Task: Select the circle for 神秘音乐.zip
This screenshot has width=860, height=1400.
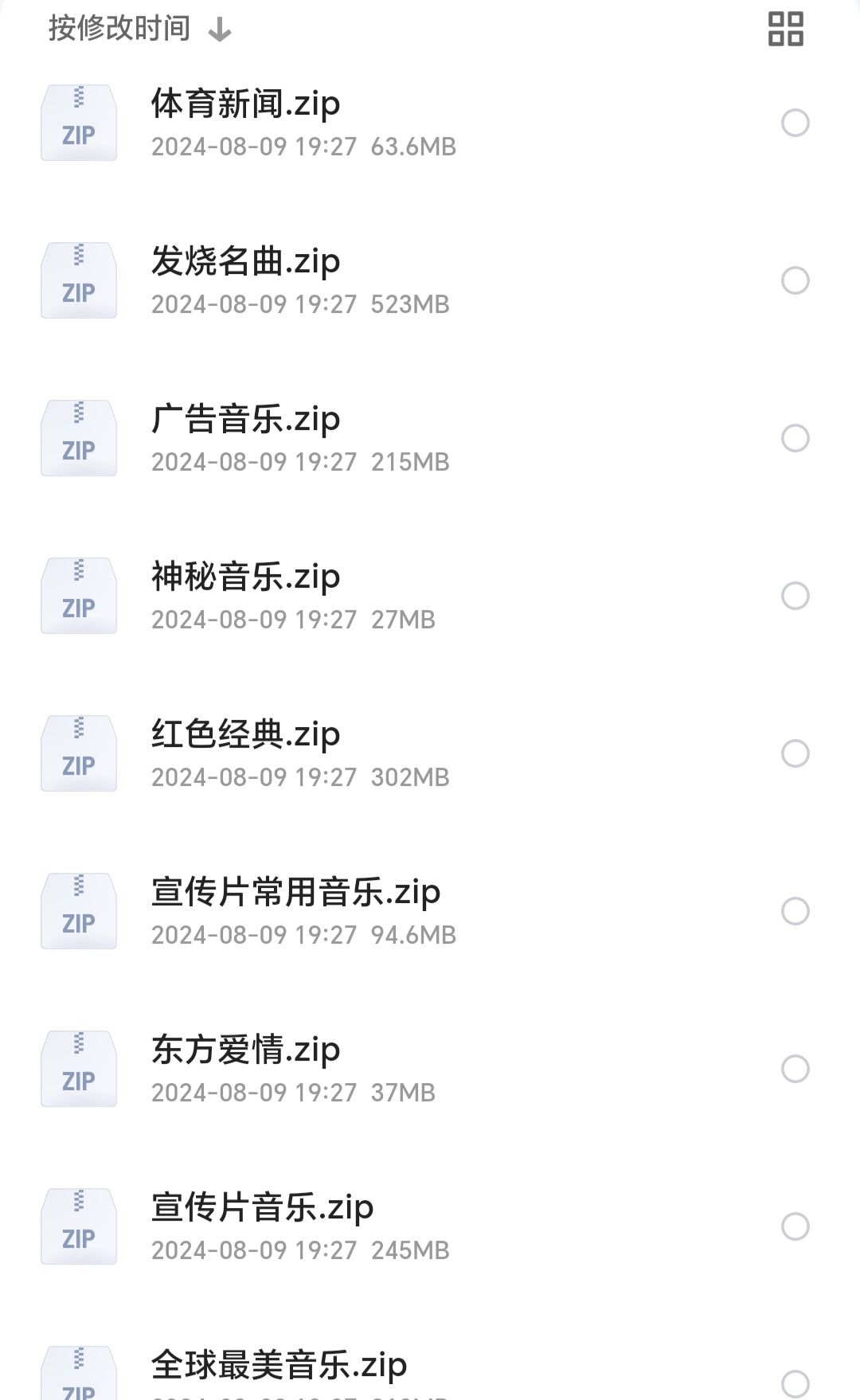Action: click(795, 596)
